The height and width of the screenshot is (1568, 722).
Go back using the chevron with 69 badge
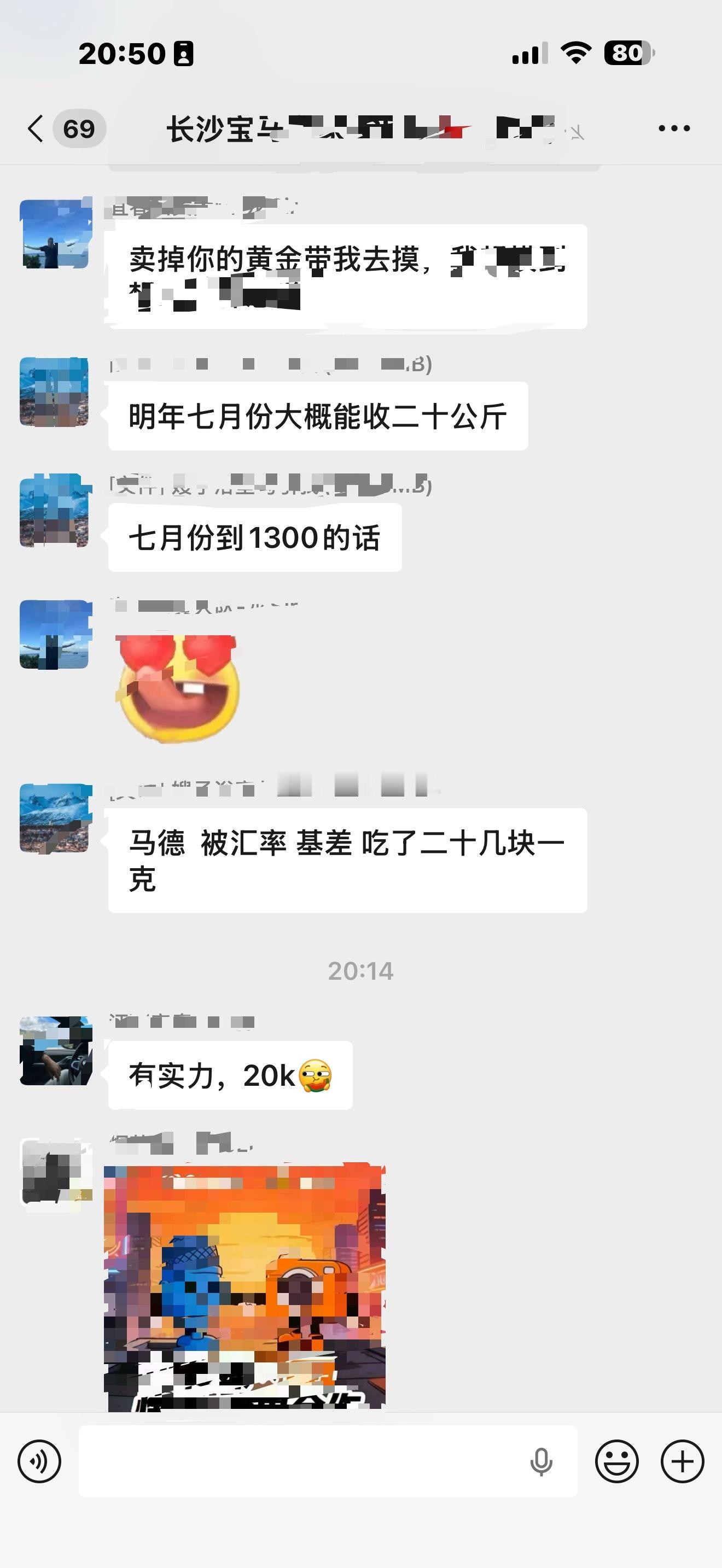click(61, 128)
